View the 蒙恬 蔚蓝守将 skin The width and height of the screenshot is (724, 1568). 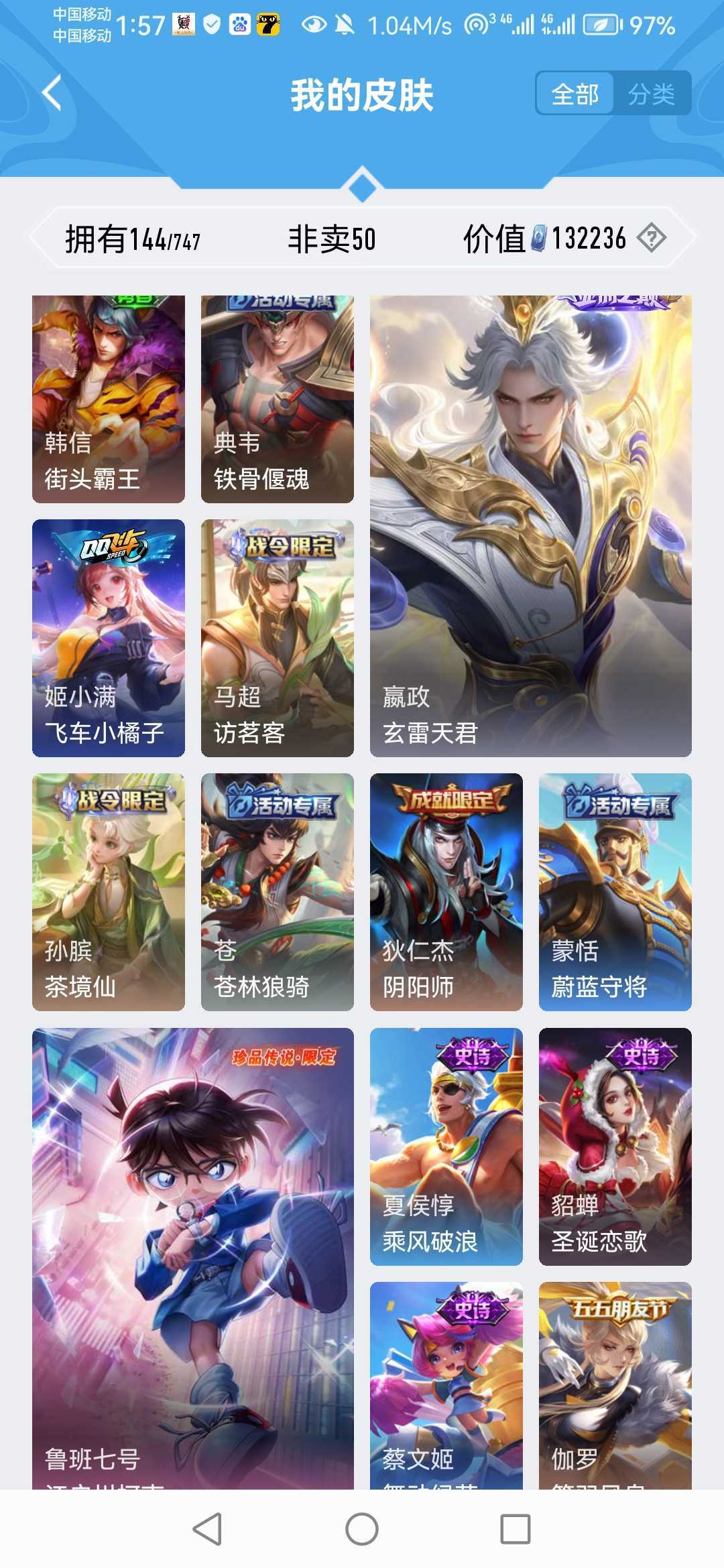(615, 892)
